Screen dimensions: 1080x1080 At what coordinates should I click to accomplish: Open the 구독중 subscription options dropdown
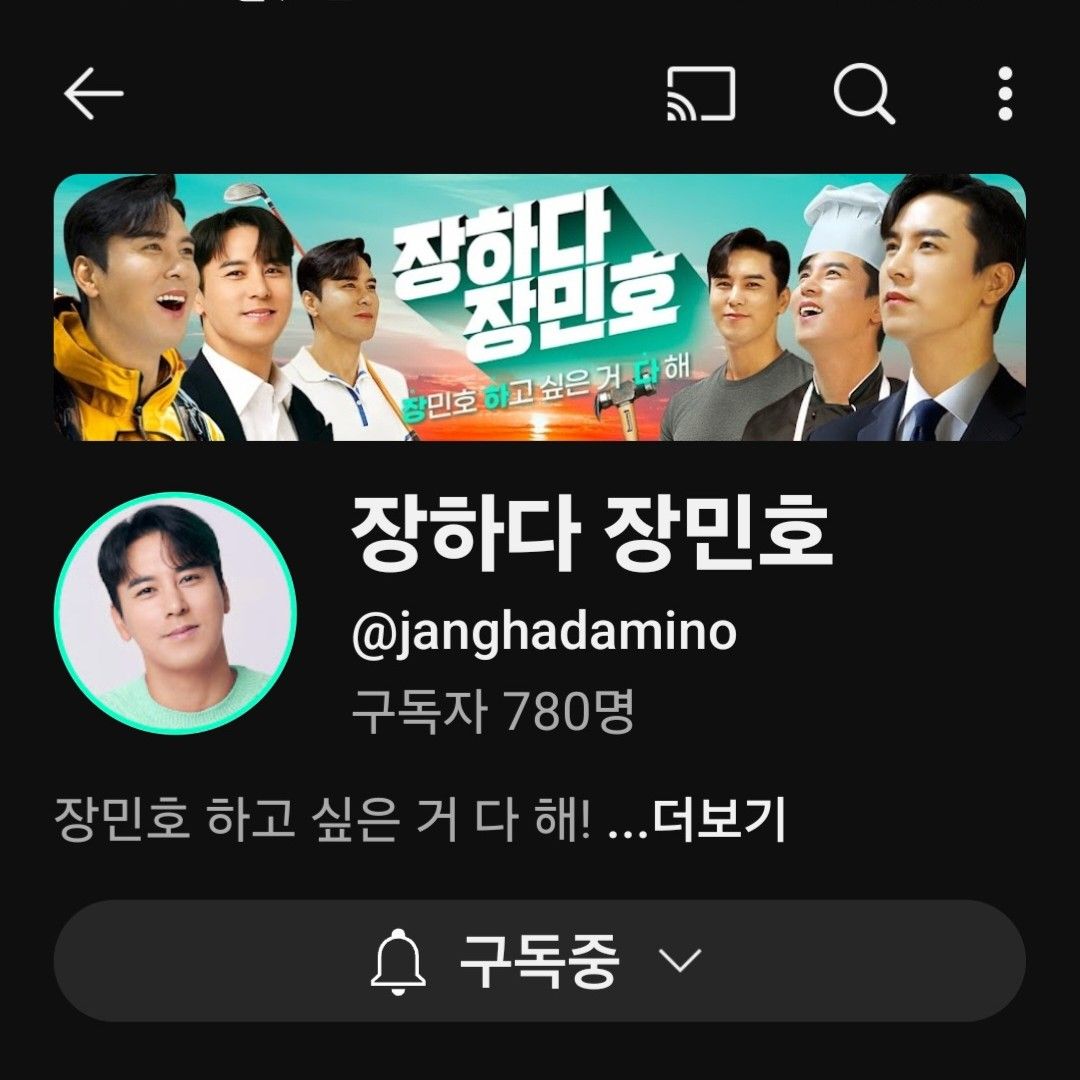pyautogui.click(x=540, y=961)
